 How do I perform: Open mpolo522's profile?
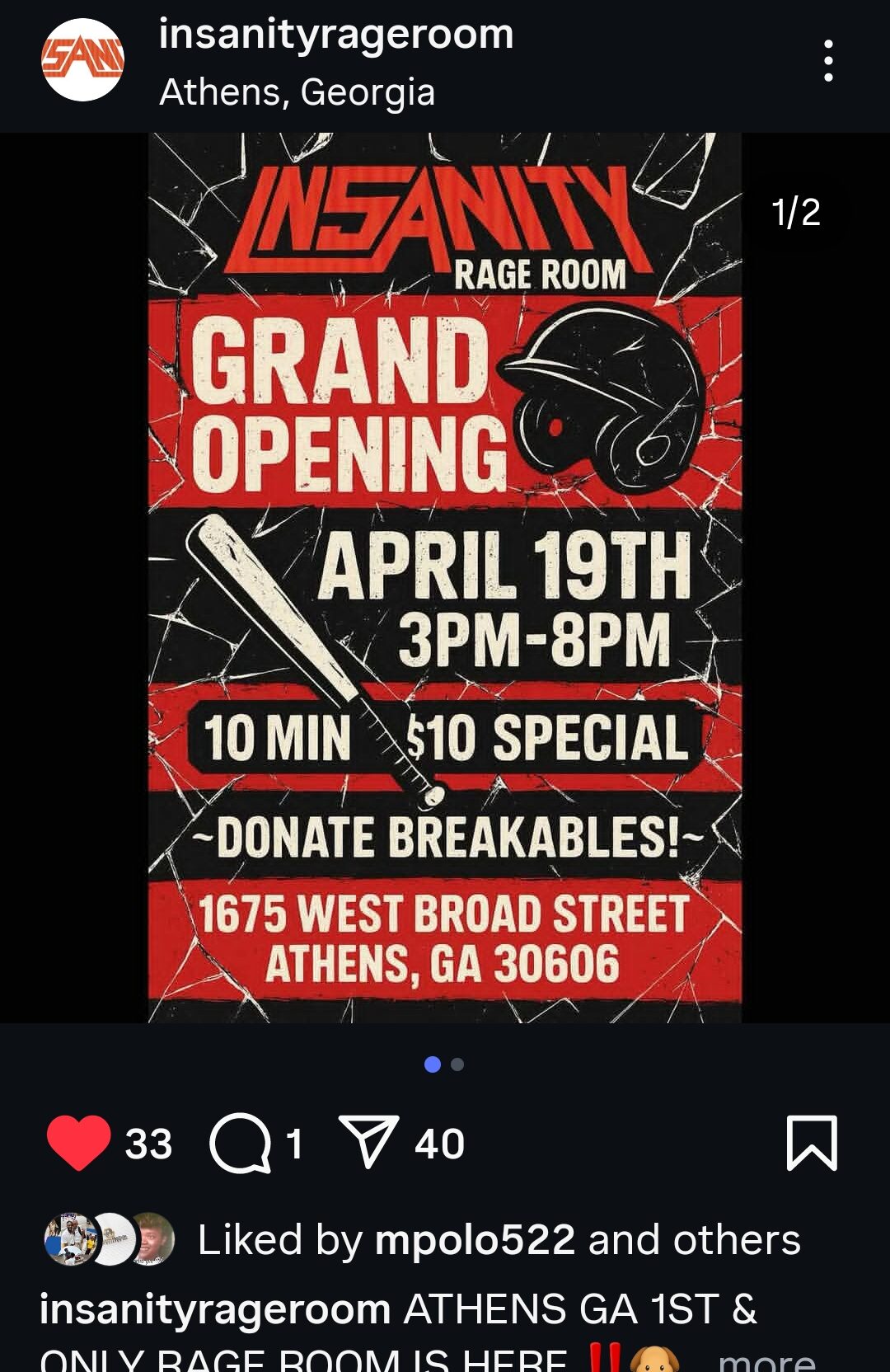pos(475,1240)
